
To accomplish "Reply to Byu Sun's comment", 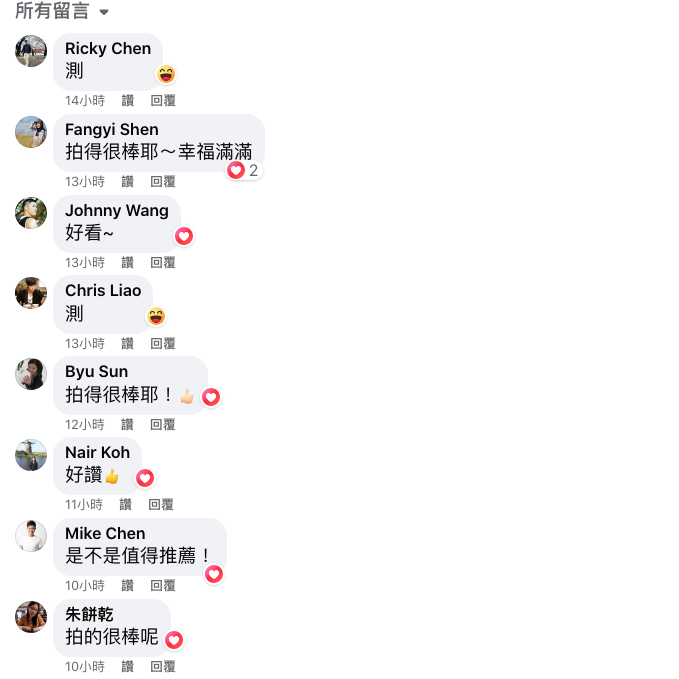I will point(163,424).
